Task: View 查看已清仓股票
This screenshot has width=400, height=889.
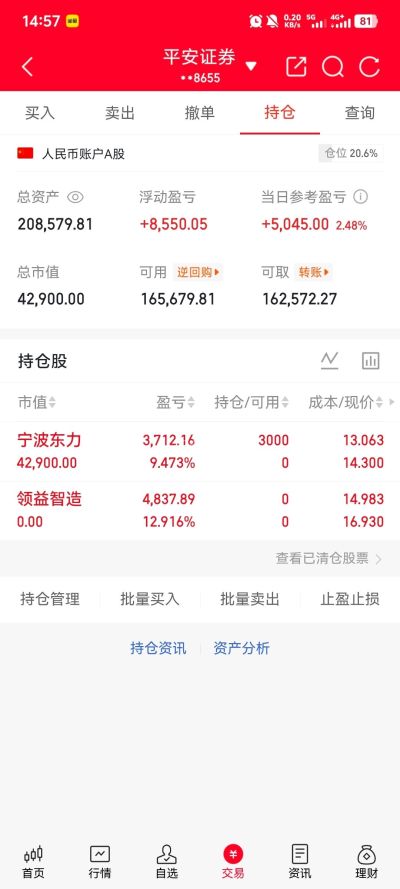Action: [329, 558]
